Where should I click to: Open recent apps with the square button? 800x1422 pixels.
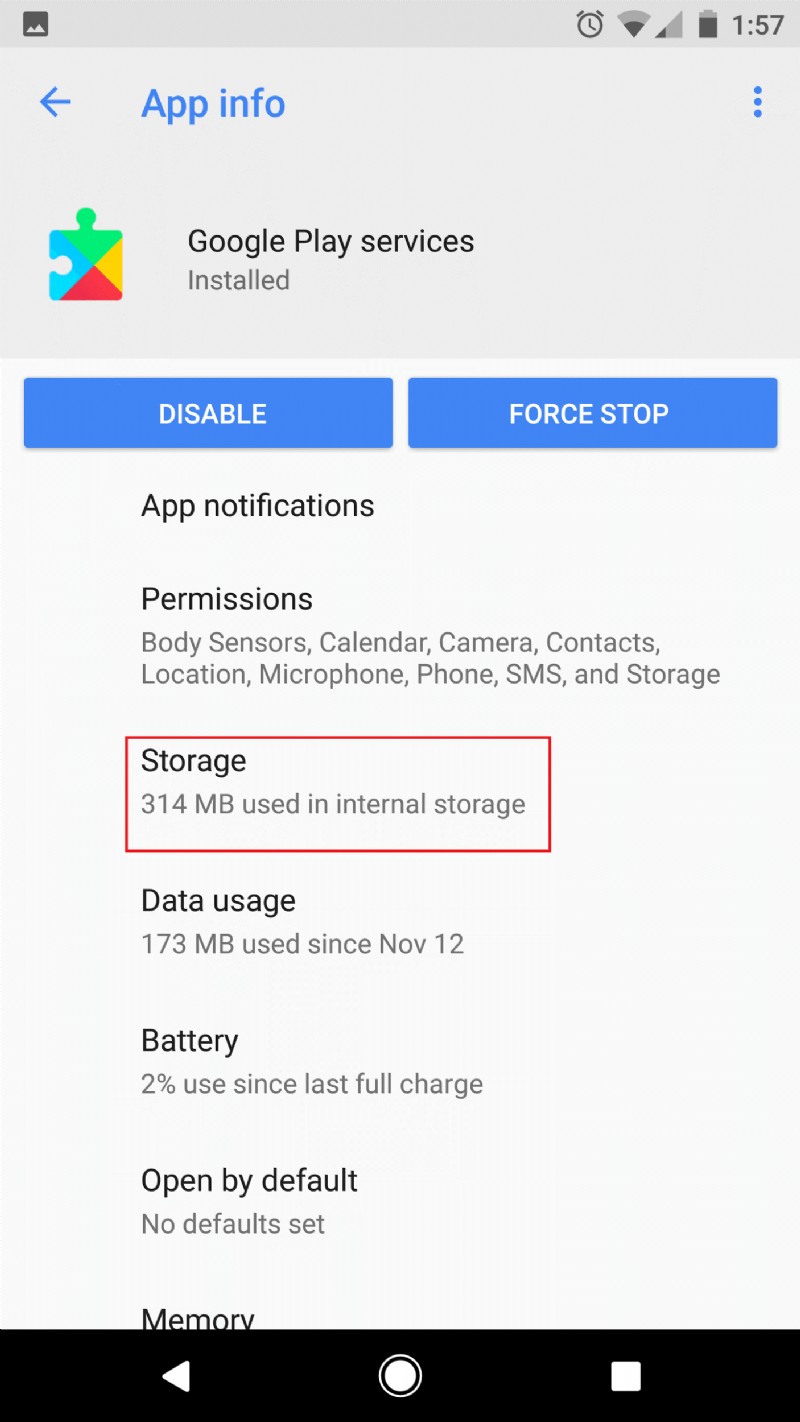tap(625, 1375)
